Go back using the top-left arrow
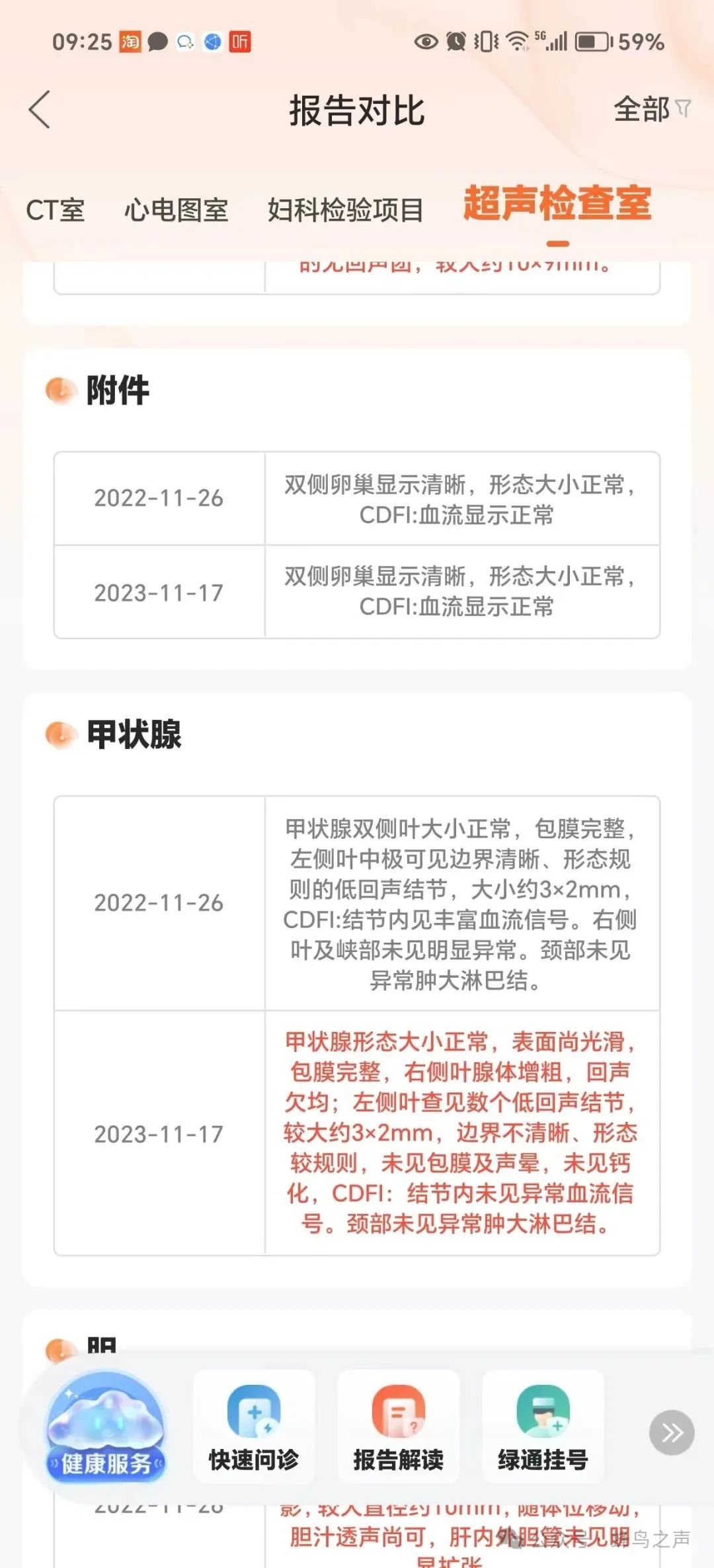Image resolution: width=714 pixels, height=1568 pixels. [x=40, y=109]
